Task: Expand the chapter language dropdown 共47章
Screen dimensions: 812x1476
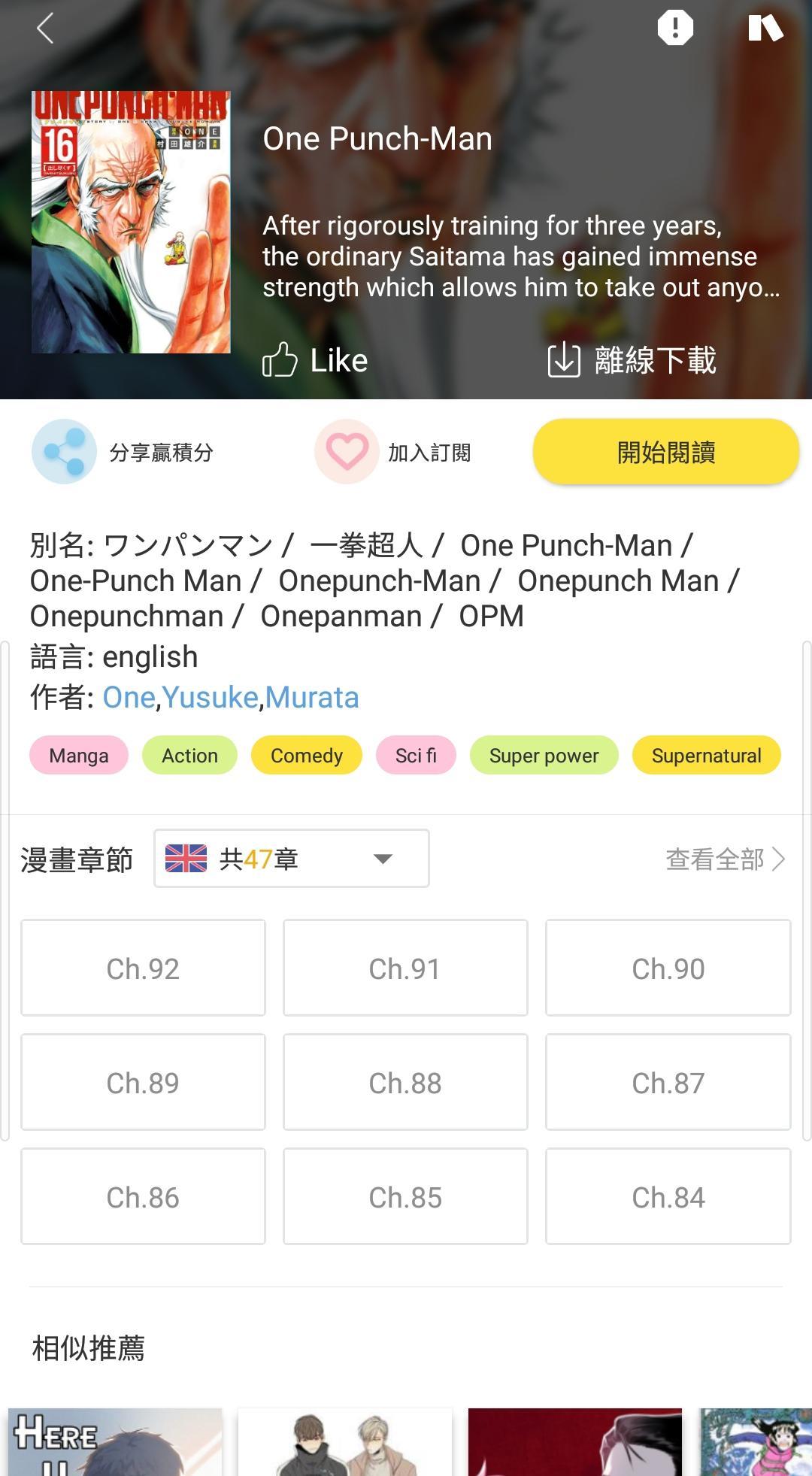Action: pos(292,859)
